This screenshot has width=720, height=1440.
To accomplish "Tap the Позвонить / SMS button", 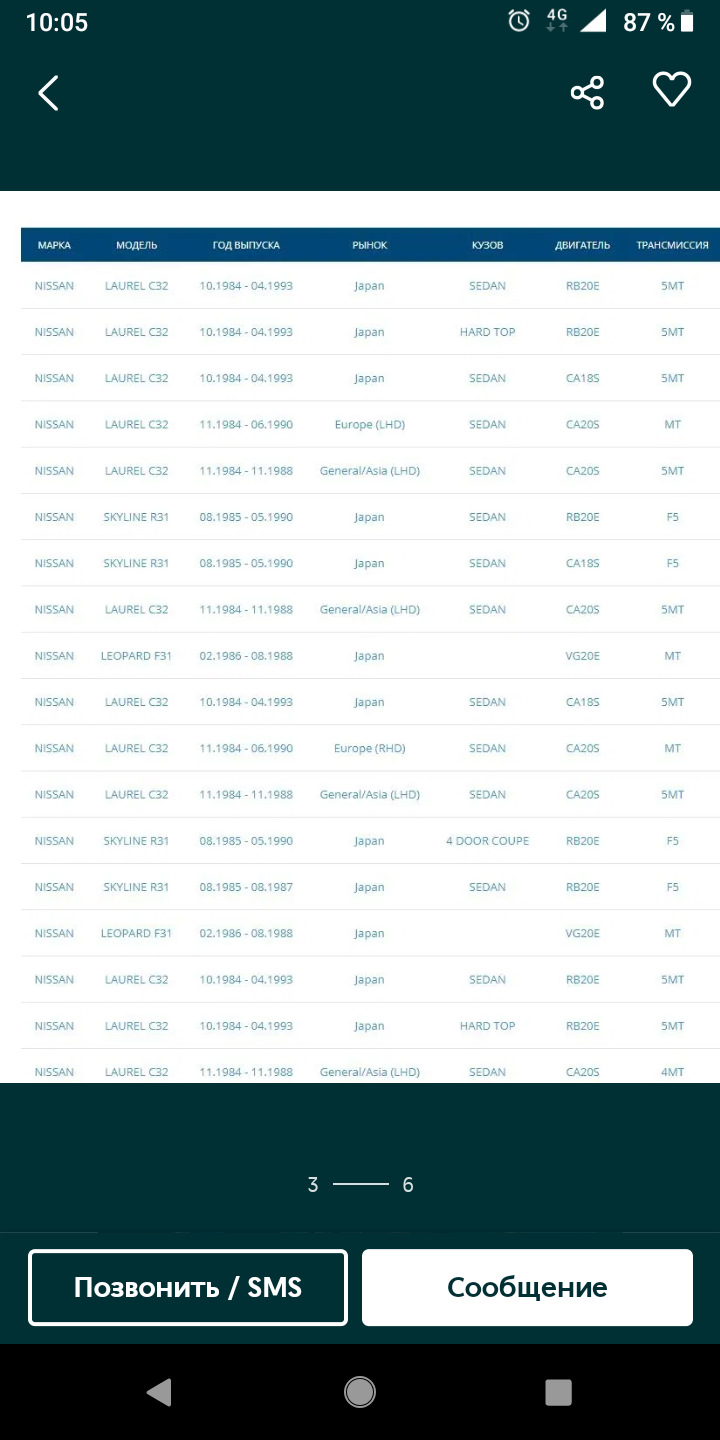I will [x=188, y=1287].
